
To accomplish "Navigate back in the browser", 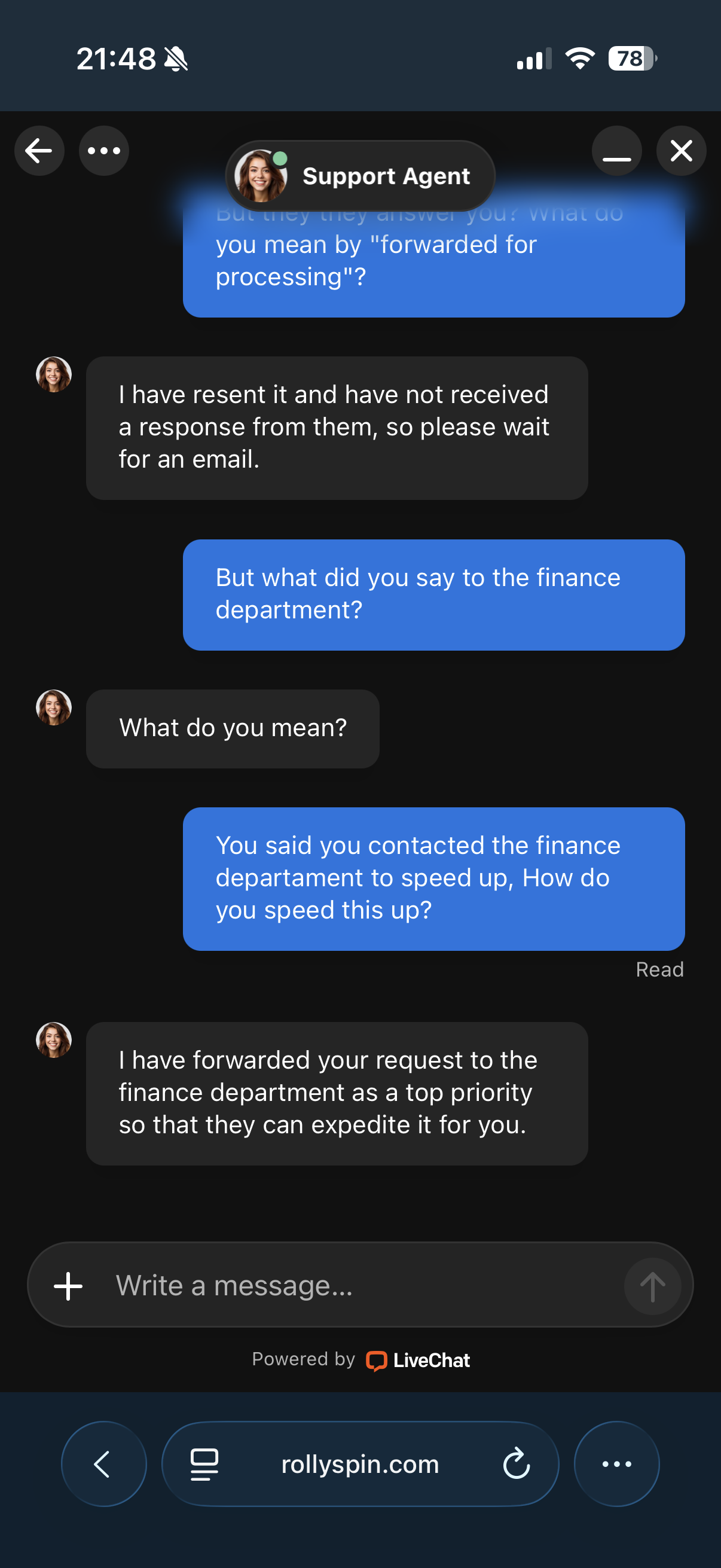I will (x=103, y=1463).
